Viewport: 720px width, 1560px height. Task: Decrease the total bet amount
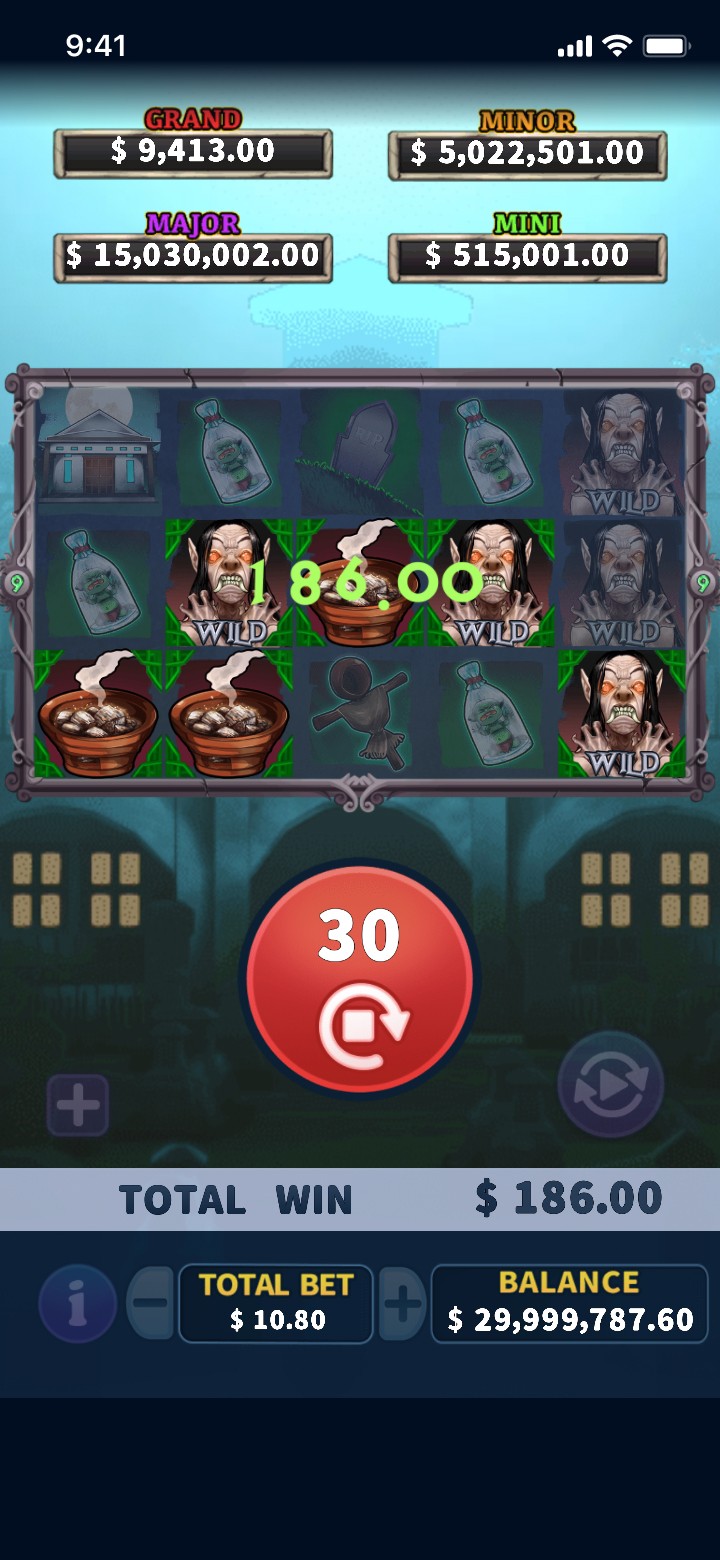click(x=150, y=1303)
